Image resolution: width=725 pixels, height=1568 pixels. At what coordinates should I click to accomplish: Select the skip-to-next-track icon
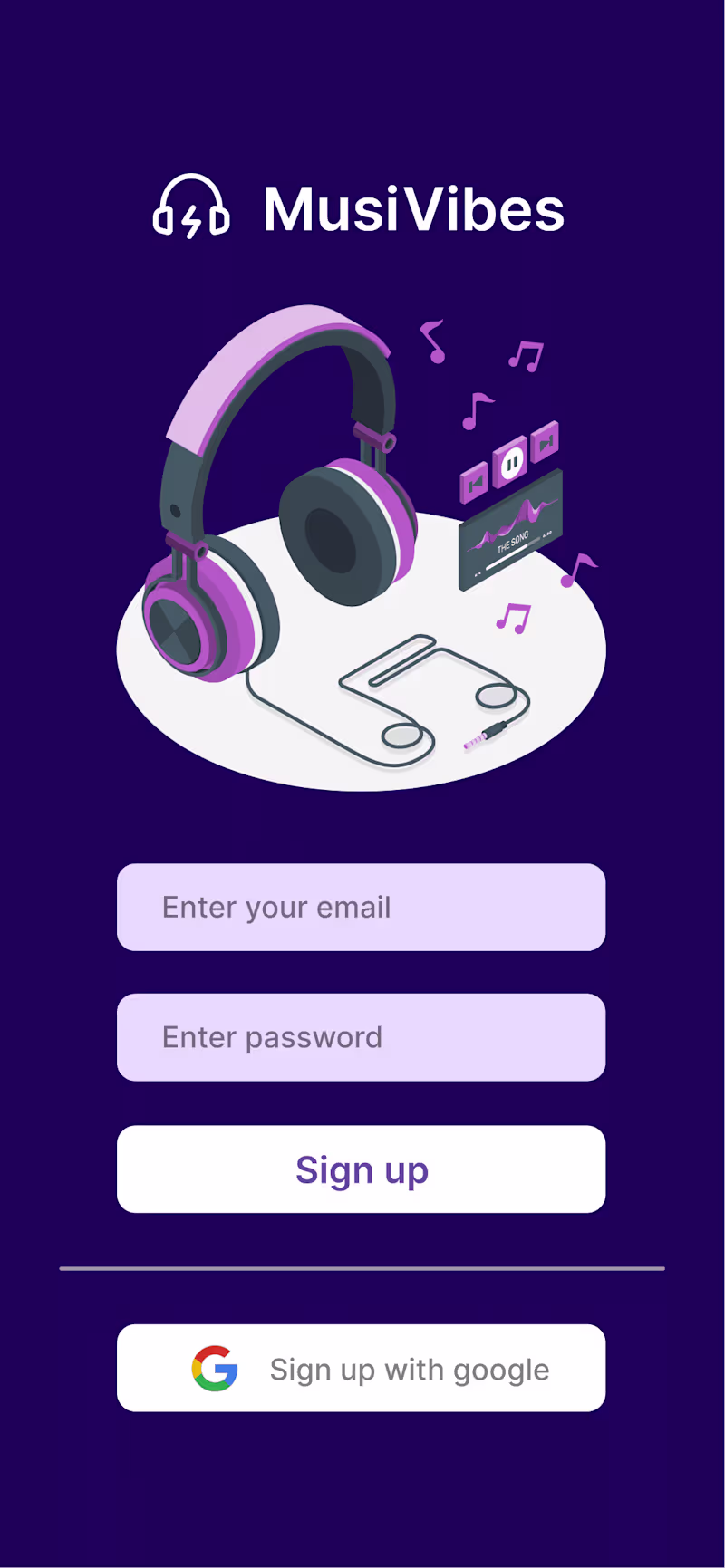[546, 441]
